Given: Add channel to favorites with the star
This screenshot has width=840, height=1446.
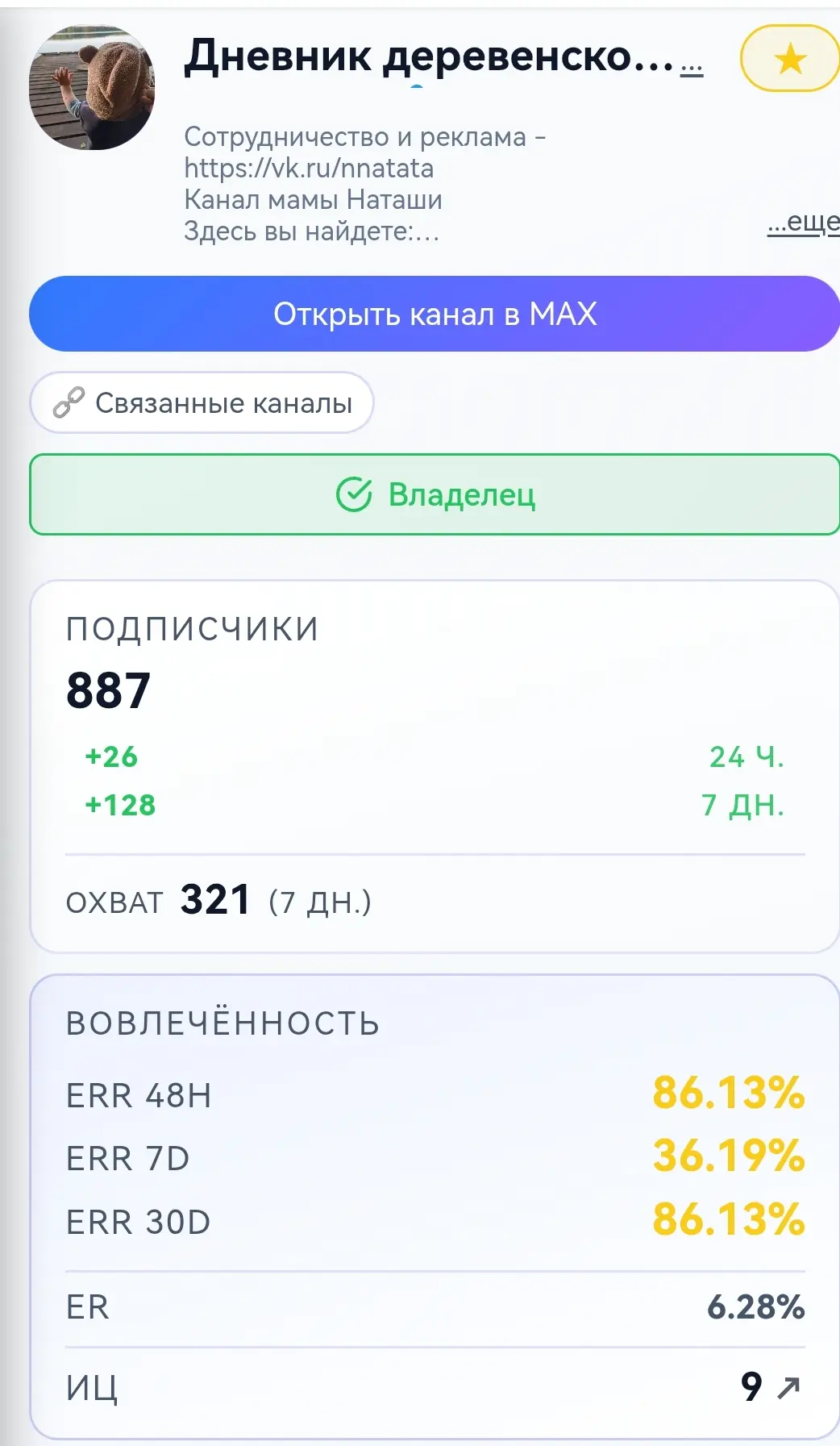Looking at the screenshot, I should pos(790,59).
